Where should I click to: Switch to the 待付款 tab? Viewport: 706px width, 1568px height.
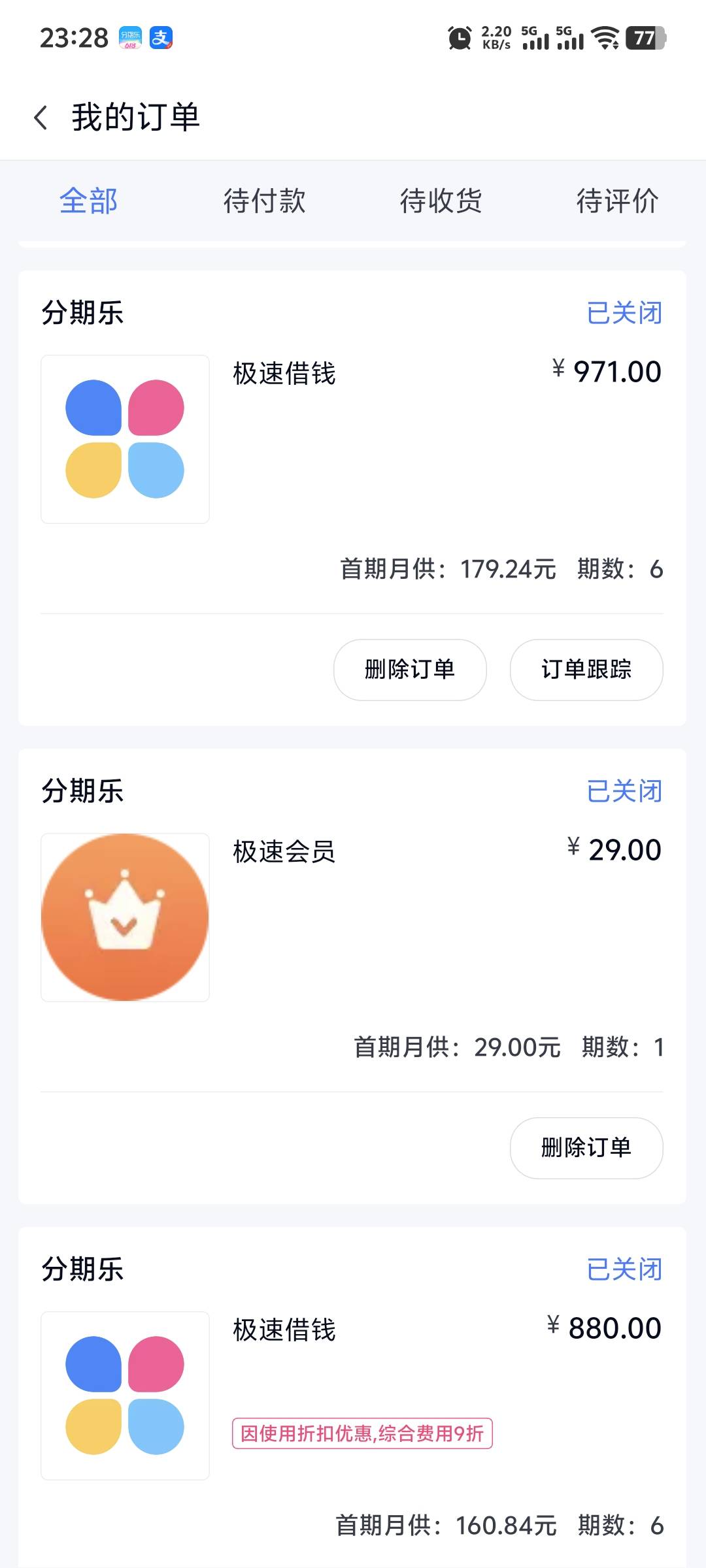(265, 201)
